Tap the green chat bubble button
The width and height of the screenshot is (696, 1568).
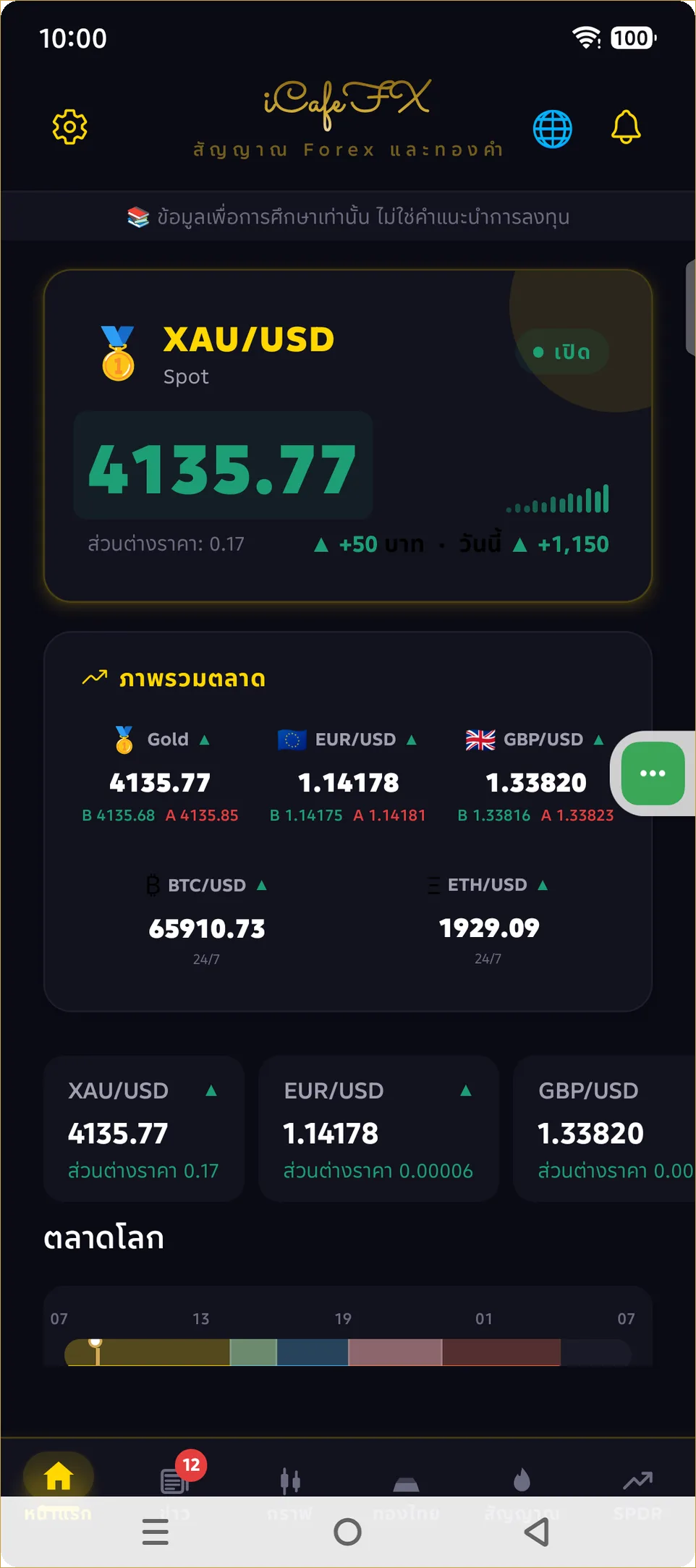click(653, 774)
